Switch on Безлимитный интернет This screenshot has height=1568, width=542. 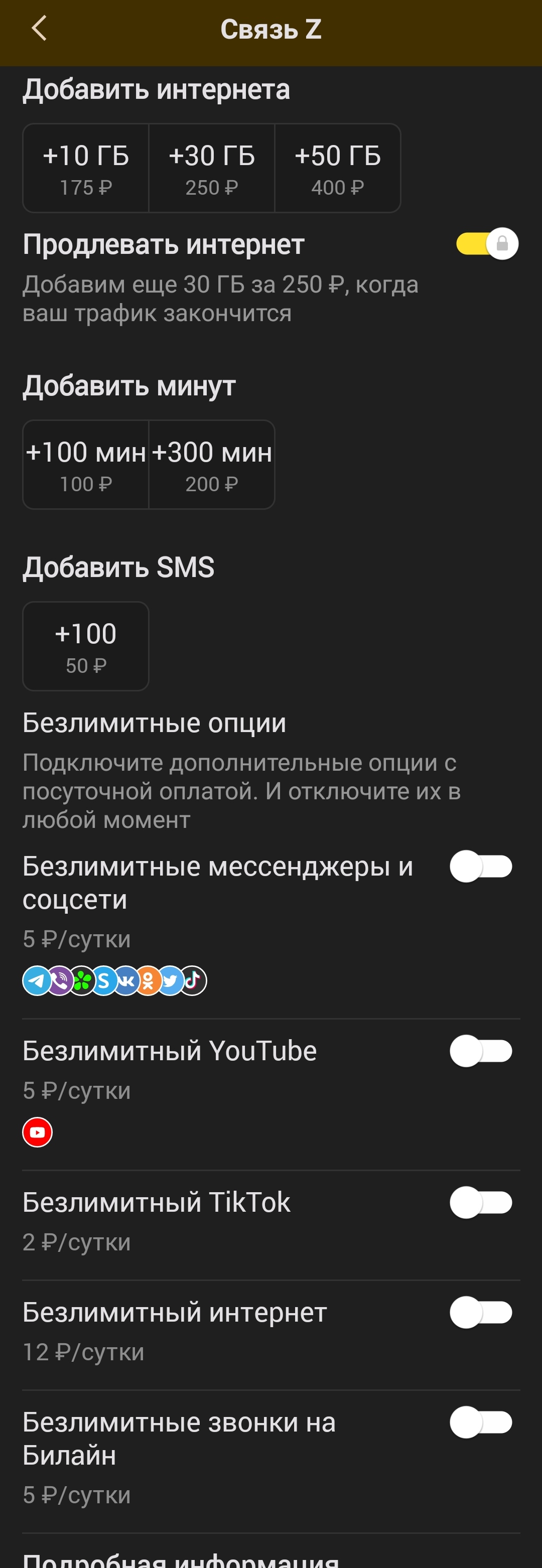[x=480, y=1313]
